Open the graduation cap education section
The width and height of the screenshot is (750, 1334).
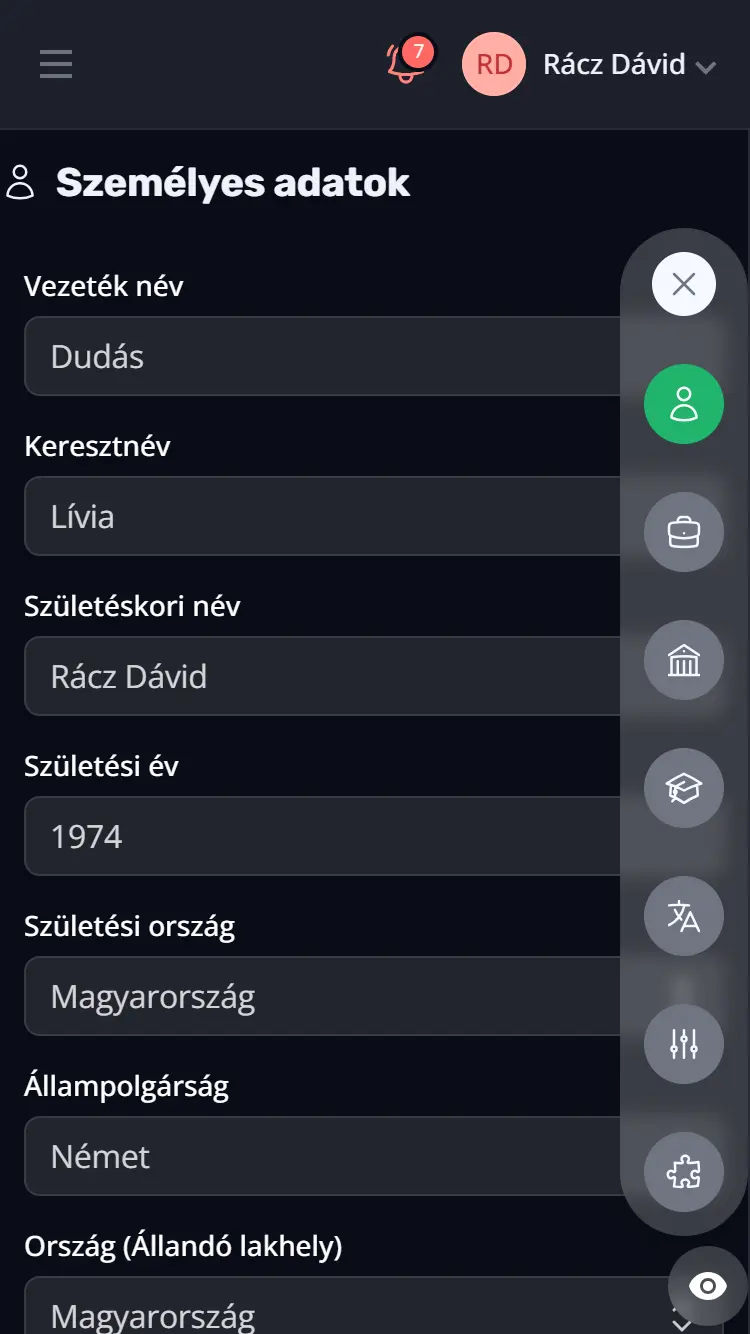click(x=684, y=788)
